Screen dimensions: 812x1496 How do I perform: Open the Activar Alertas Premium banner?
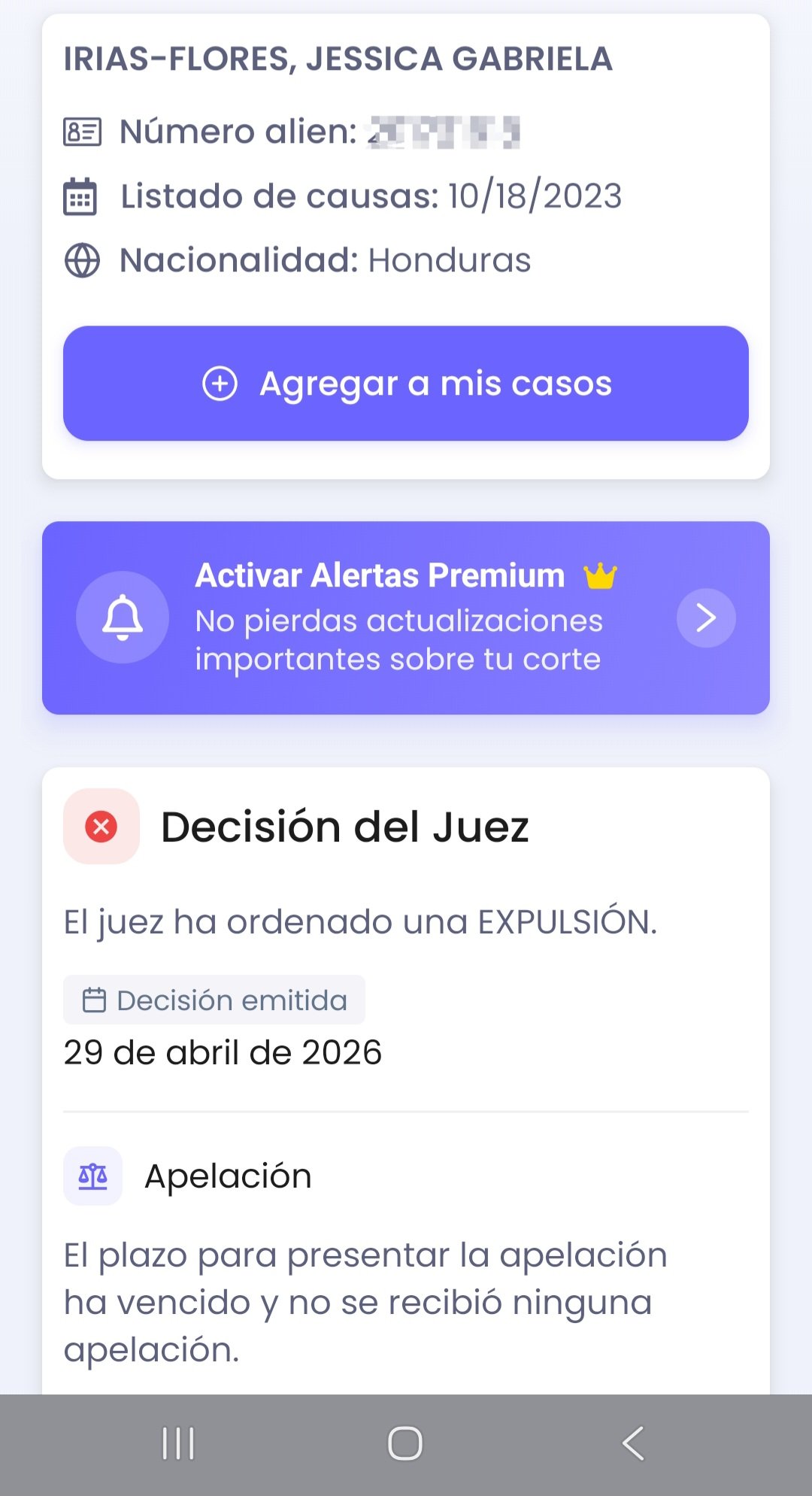[x=406, y=618]
